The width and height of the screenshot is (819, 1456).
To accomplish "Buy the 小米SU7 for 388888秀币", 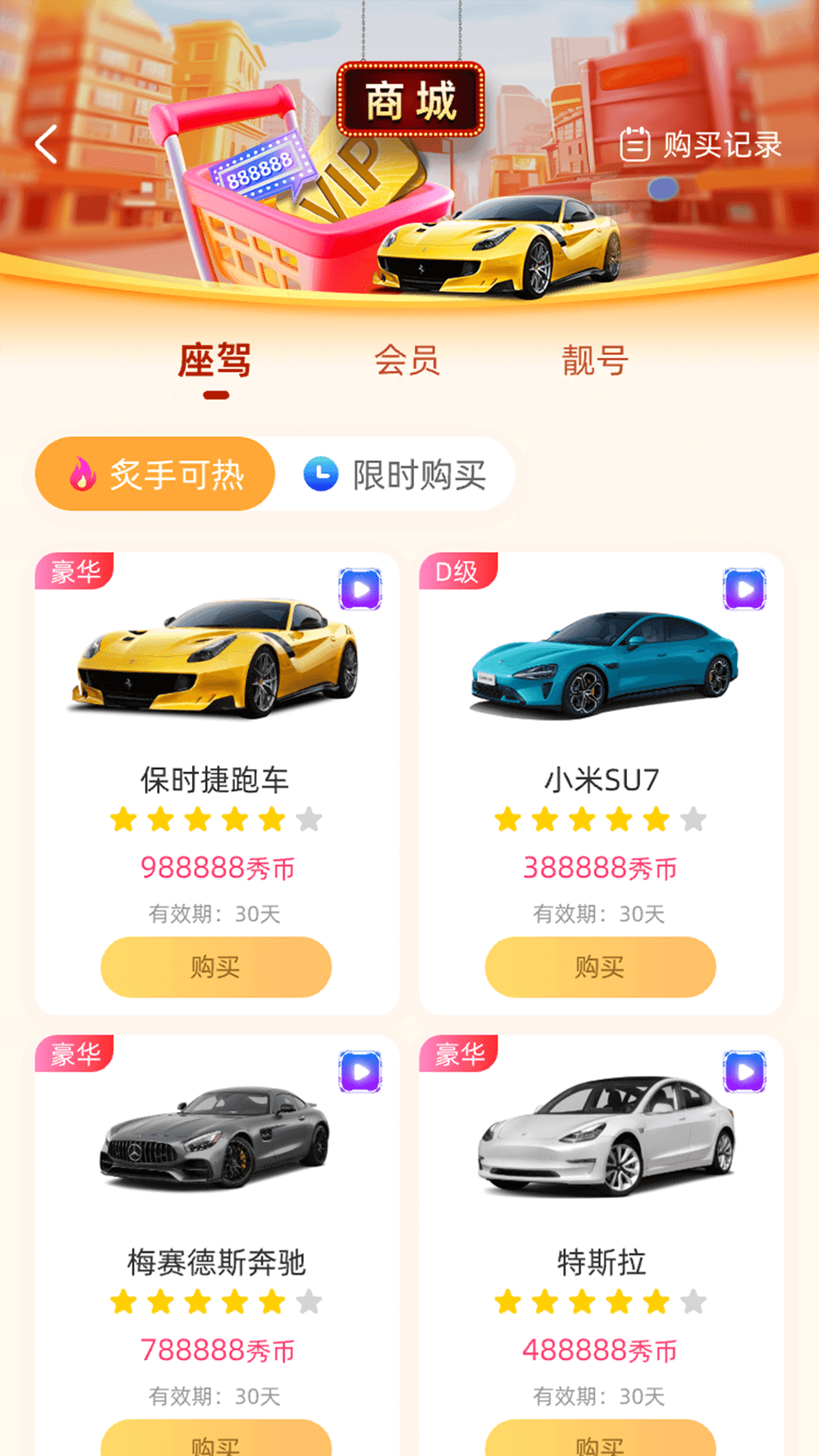I will coord(600,967).
